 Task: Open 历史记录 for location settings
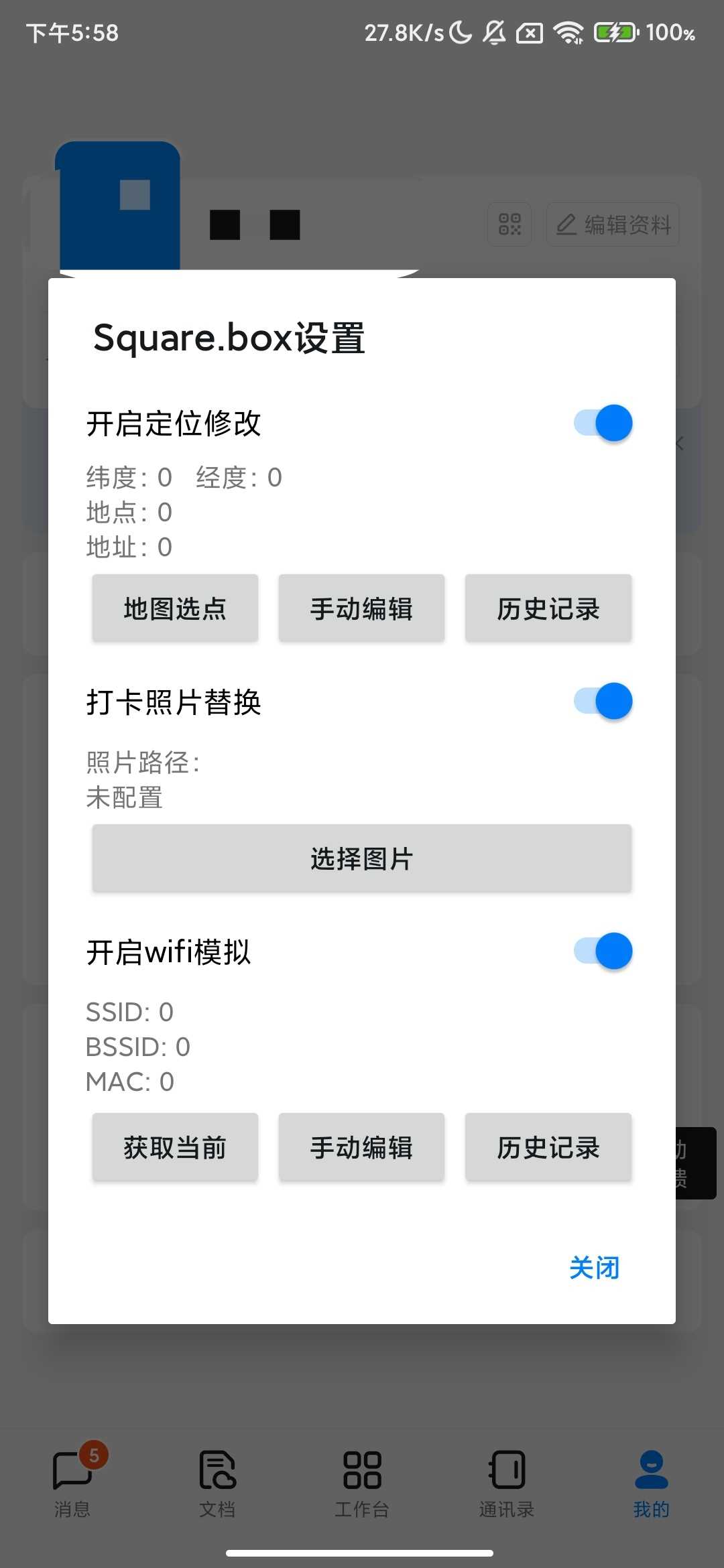click(548, 608)
